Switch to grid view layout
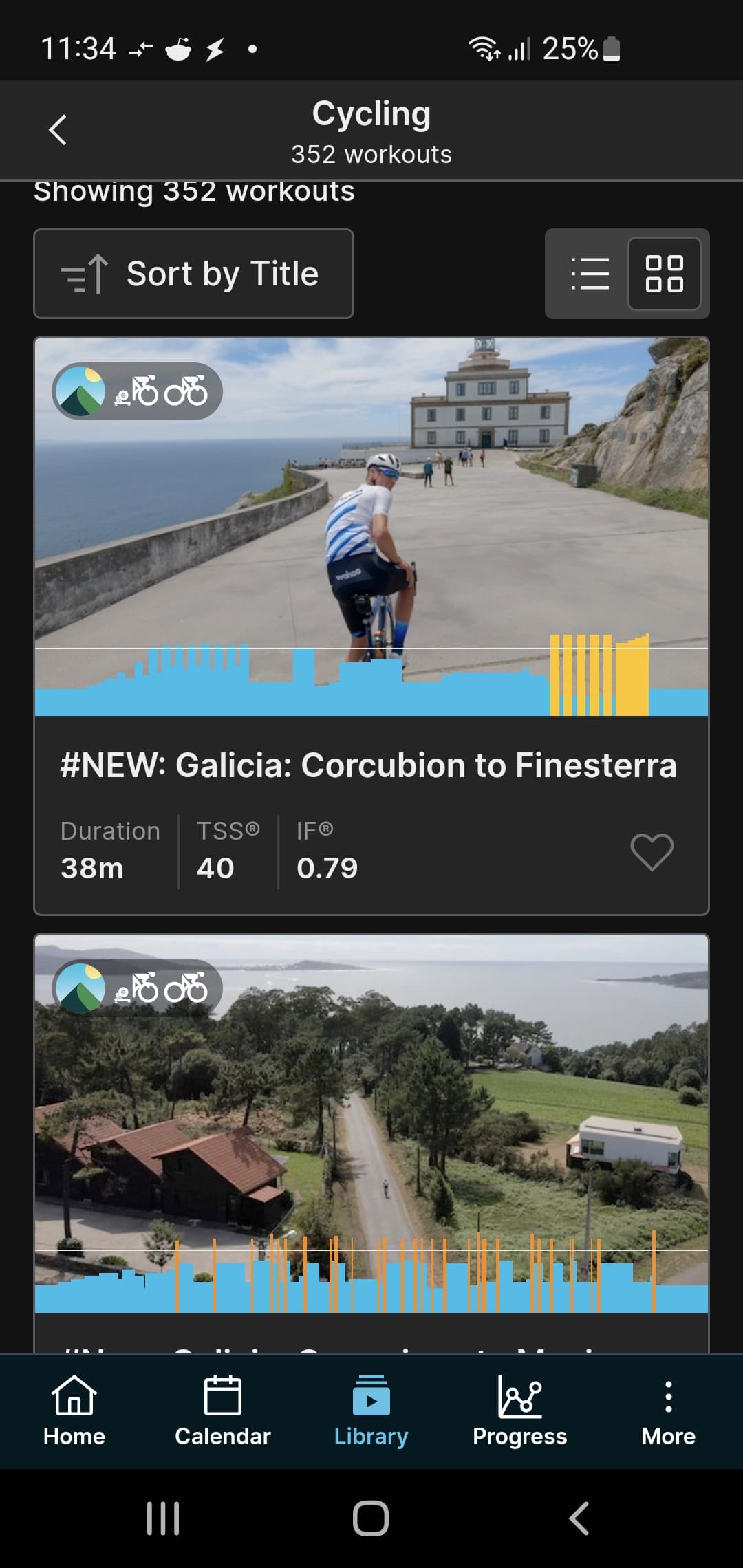 [664, 274]
